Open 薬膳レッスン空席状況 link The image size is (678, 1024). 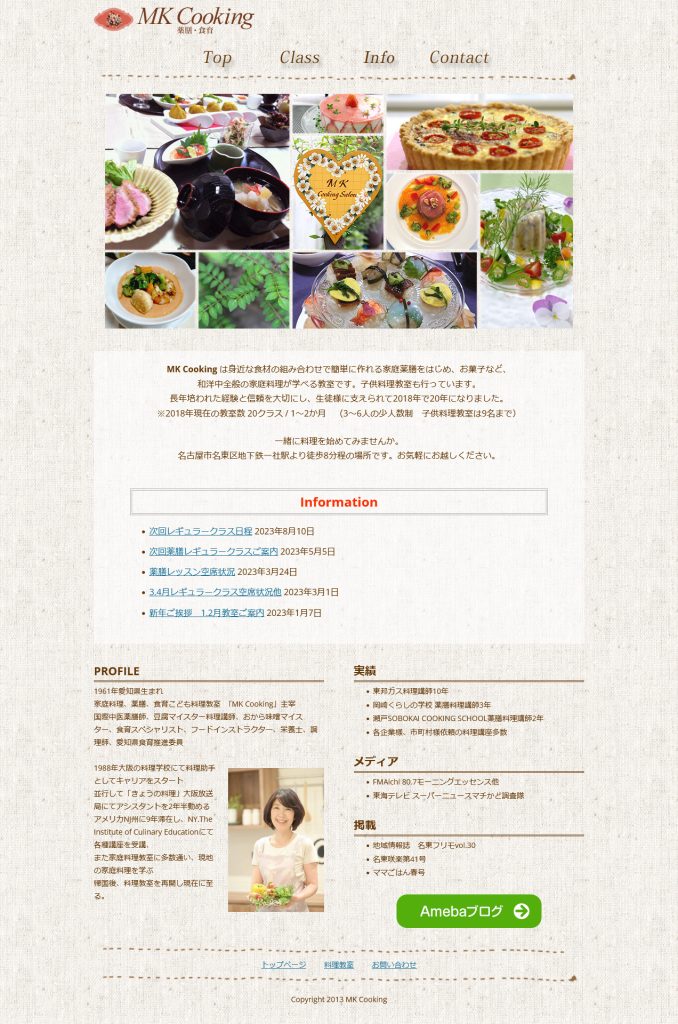pos(192,572)
